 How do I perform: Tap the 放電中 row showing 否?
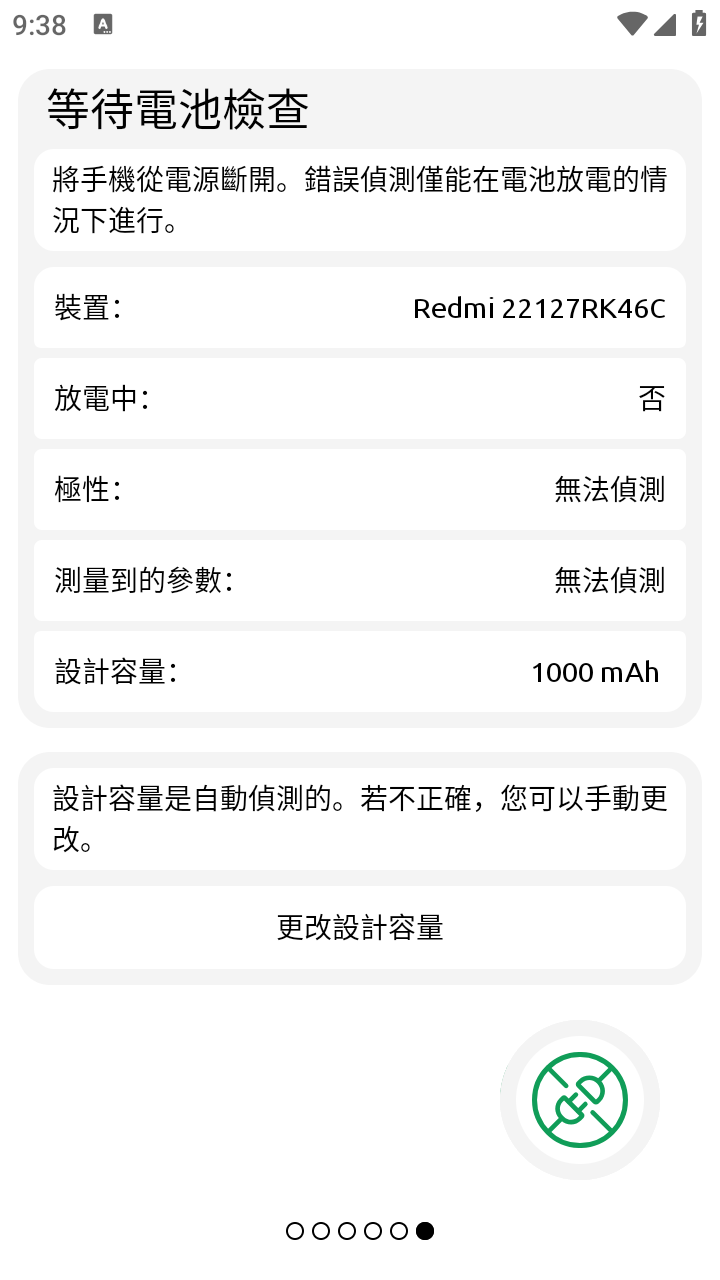pyautogui.click(x=360, y=398)
